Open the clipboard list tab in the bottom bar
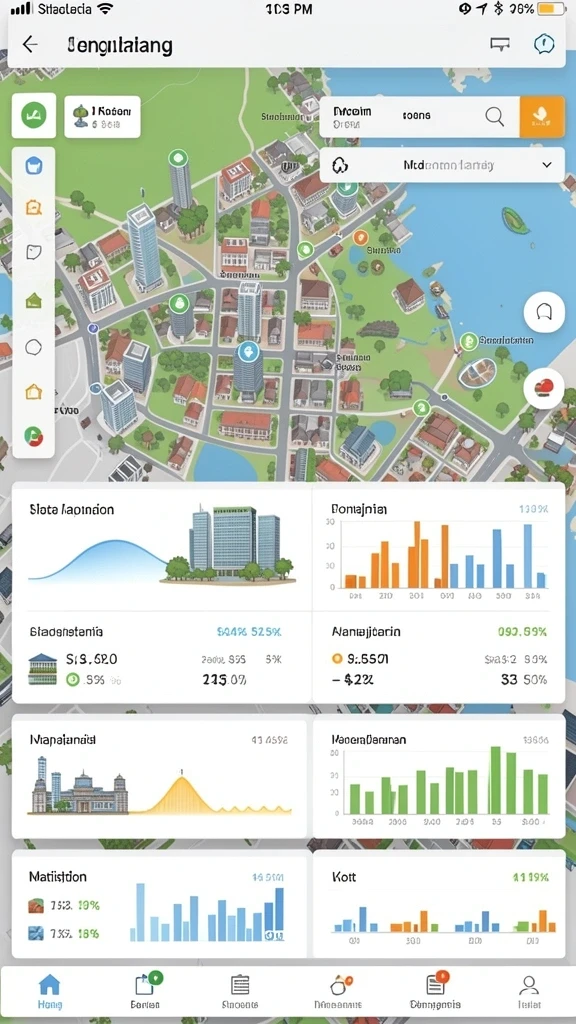The image size is (576, 1024). coord(240,991)
